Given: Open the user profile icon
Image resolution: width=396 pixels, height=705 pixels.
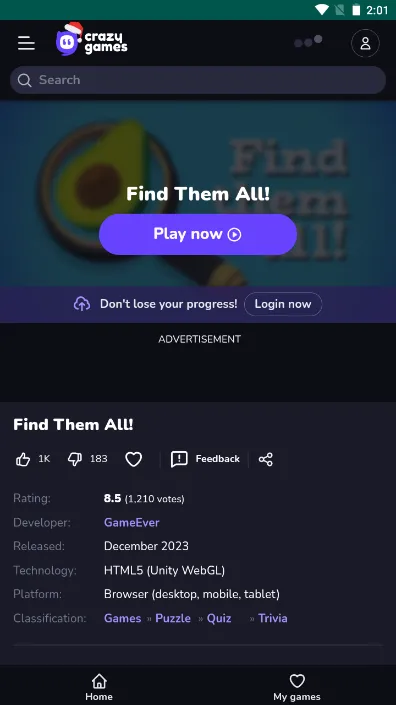Looking at the screenshot, I should pyautogui.click(x=365, y=43).
